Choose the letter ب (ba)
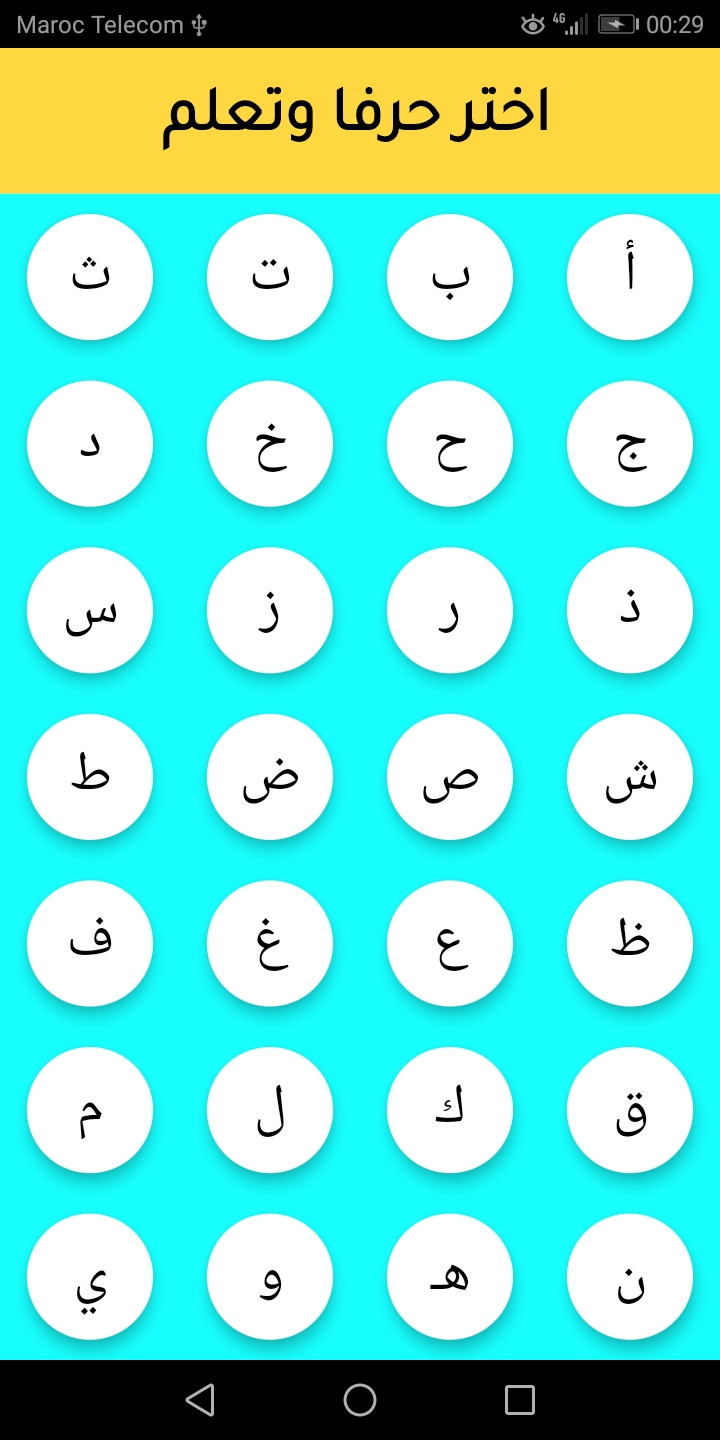The image size is (720, 1440). [450, 277]
